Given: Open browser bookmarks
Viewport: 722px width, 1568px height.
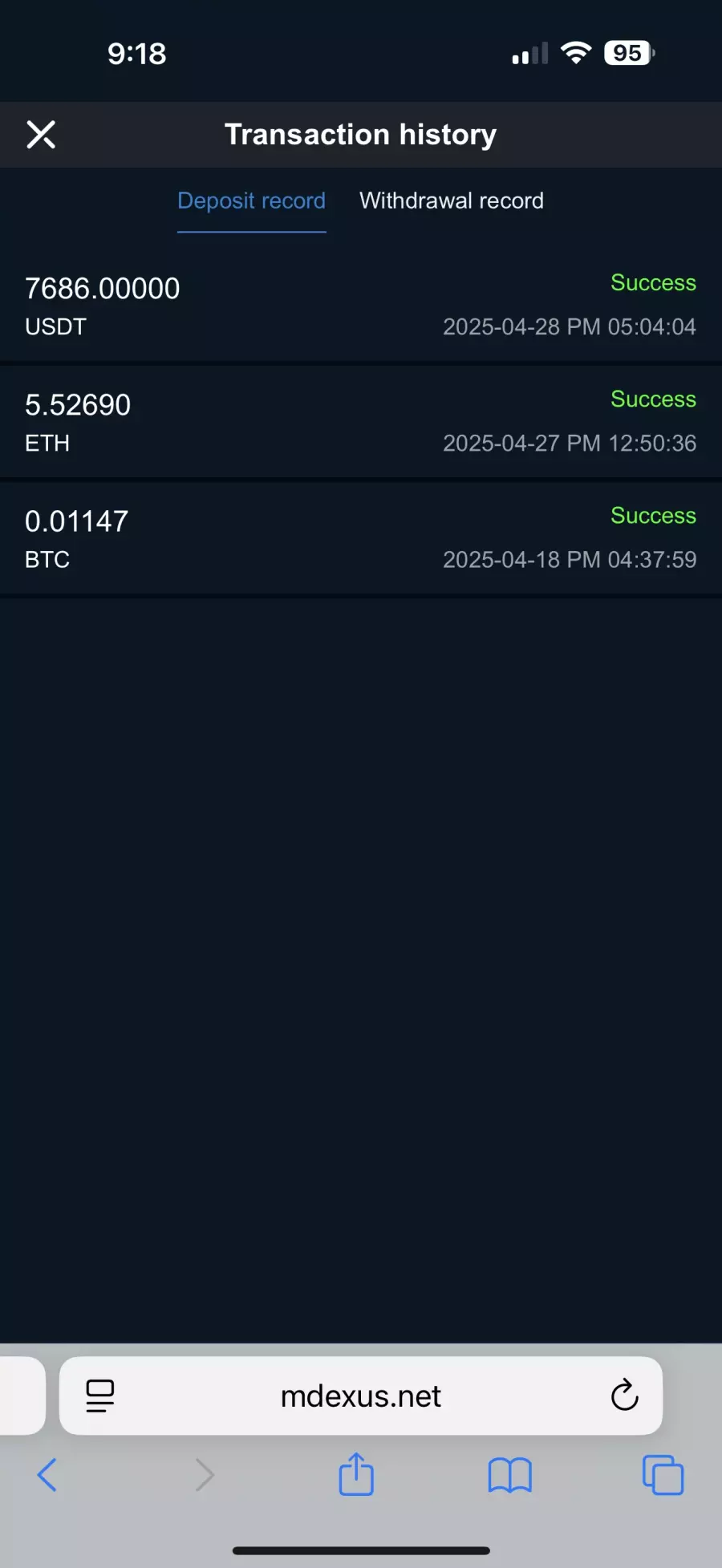Looking at the screenshot, I should click(x=509, y=1476).
